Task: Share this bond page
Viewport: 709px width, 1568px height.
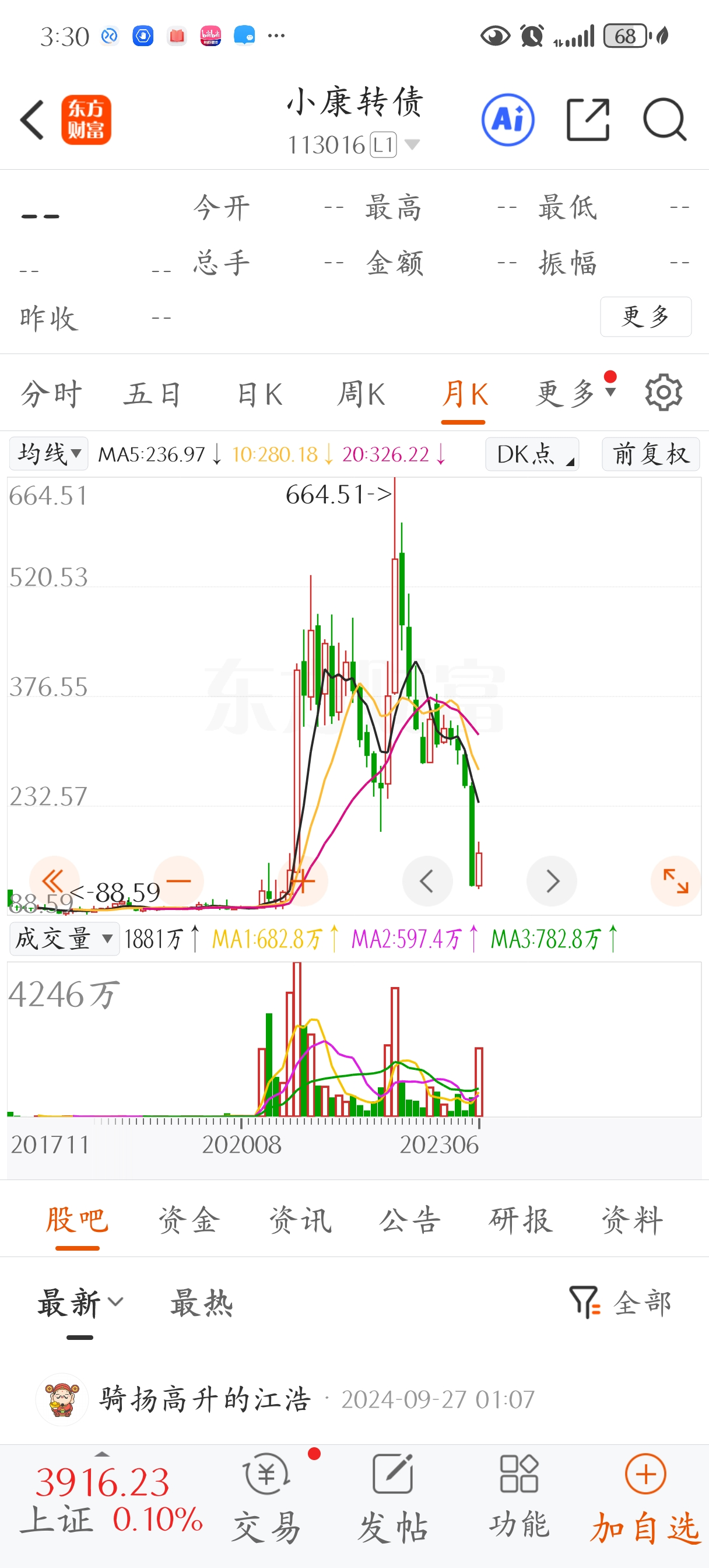Action: tap(587, 120)
